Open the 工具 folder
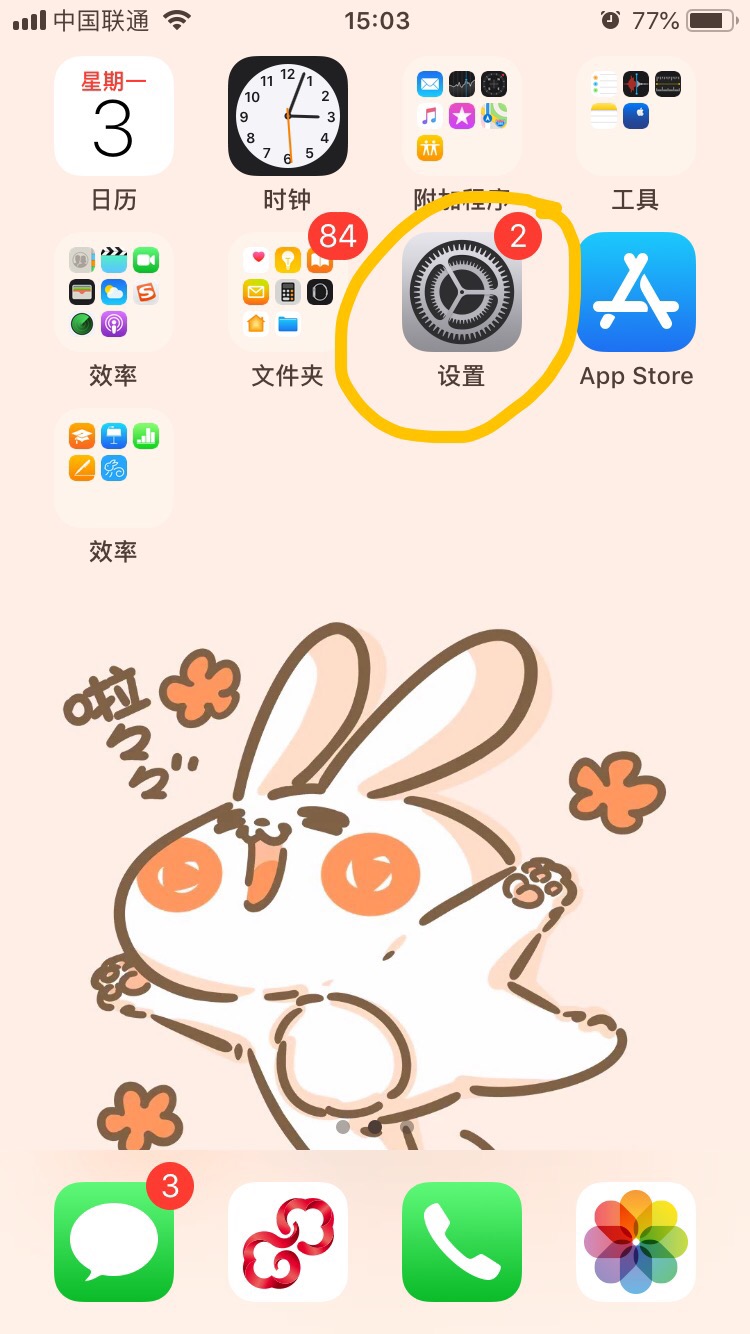This screenshot has height=1334, width=750. click(x=635, y=116)
